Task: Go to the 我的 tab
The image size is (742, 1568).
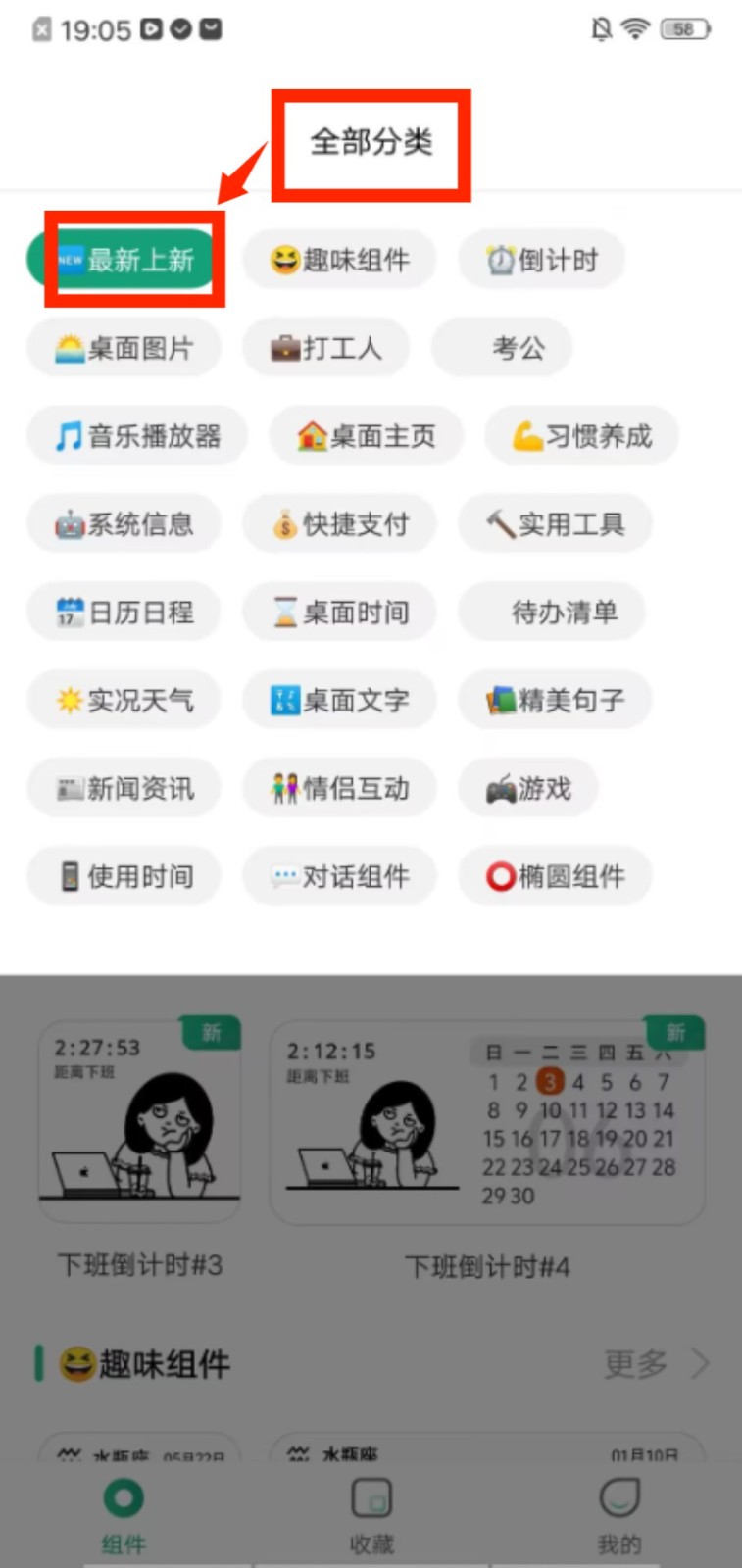Action: click(618, 1516)
